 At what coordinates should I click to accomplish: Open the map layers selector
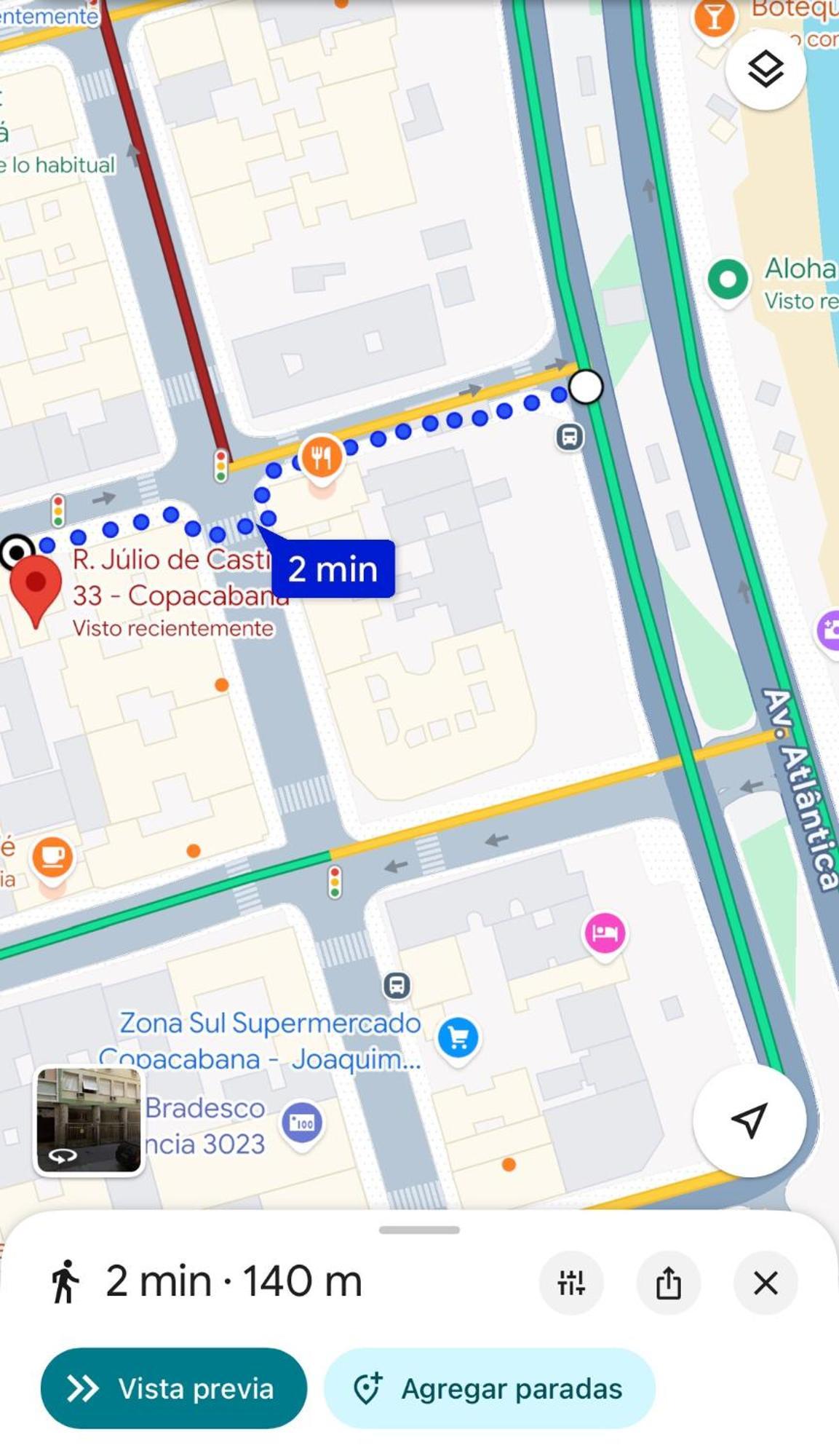pyautogui.click(x=765, y=70)
